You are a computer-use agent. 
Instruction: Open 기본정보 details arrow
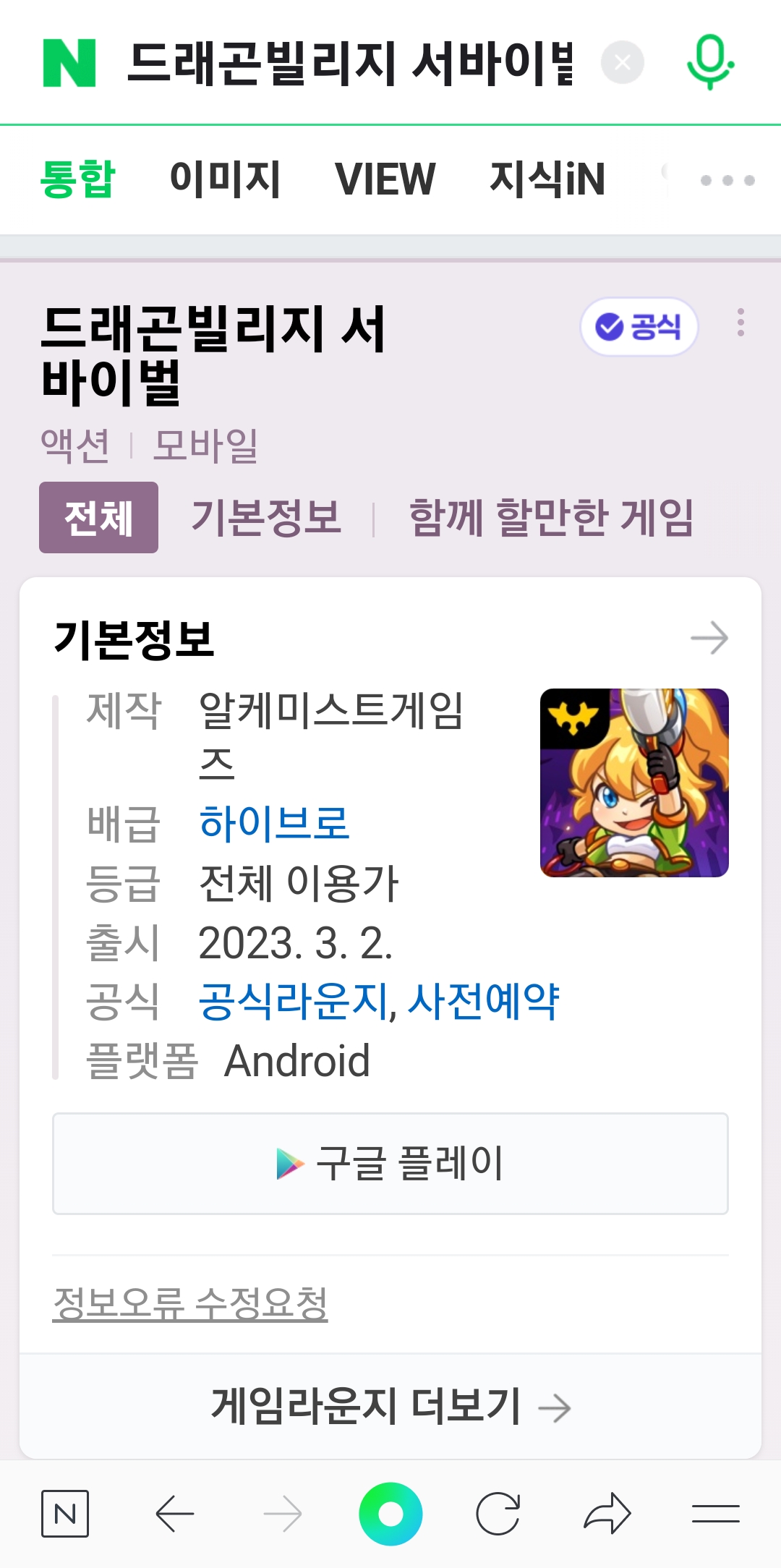click(x=709, y=638)
